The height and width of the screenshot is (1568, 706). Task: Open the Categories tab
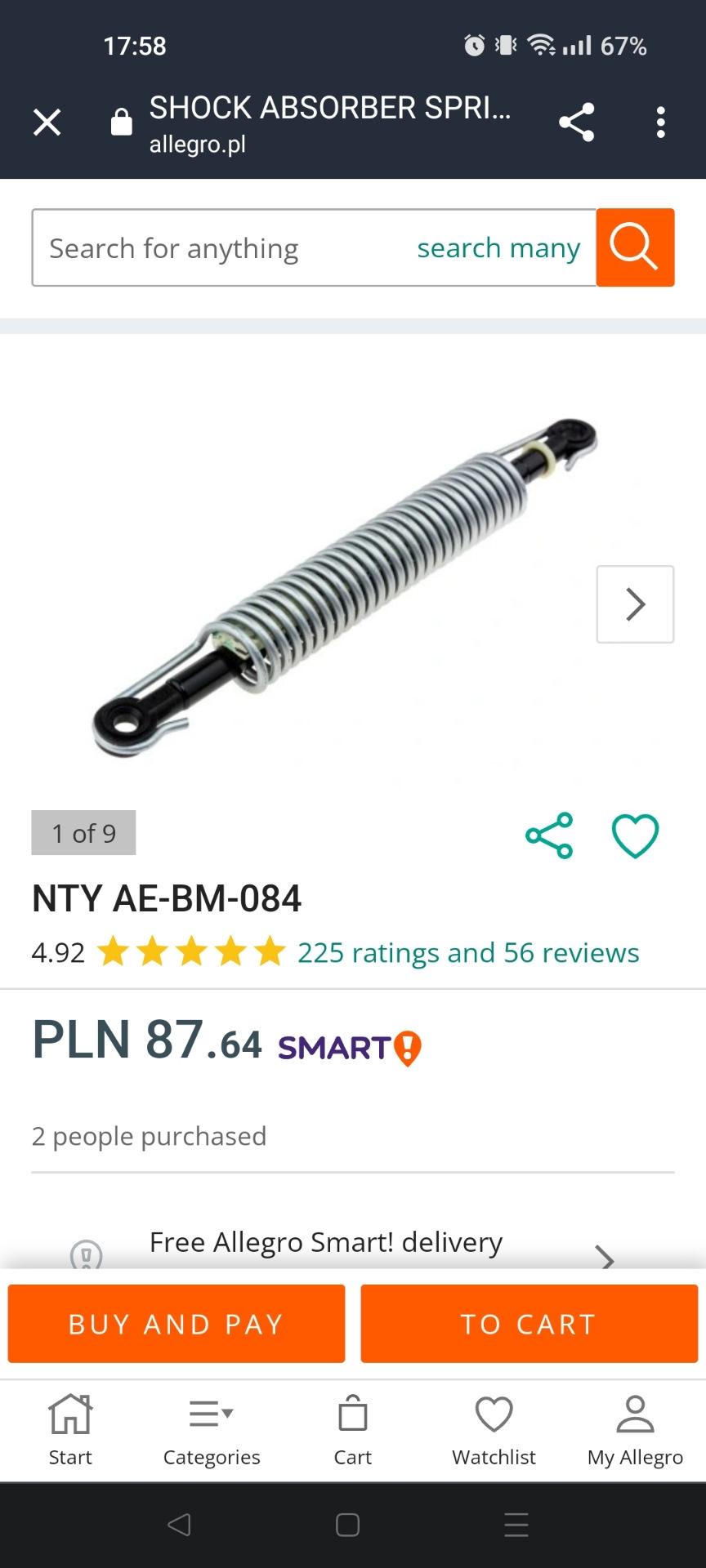(212, 1429)
